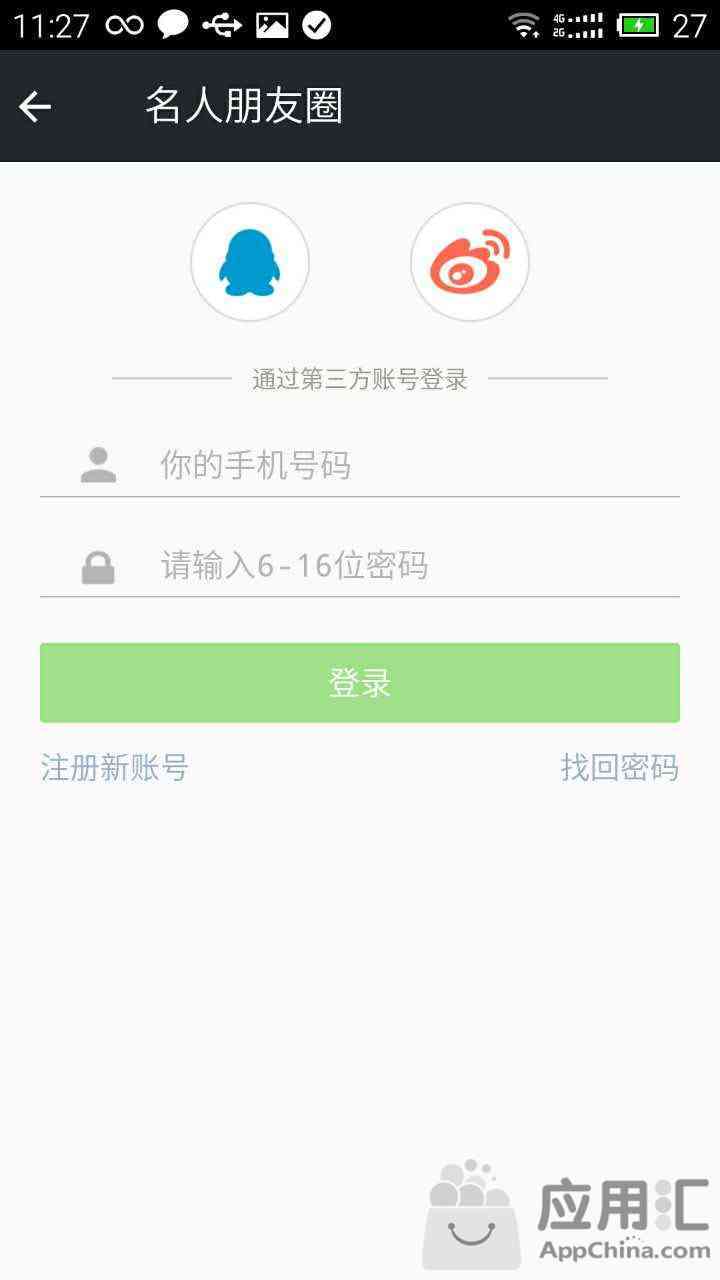Open 注册新账号 to register an account
The image size is (720, 1280).
point(114,768)
